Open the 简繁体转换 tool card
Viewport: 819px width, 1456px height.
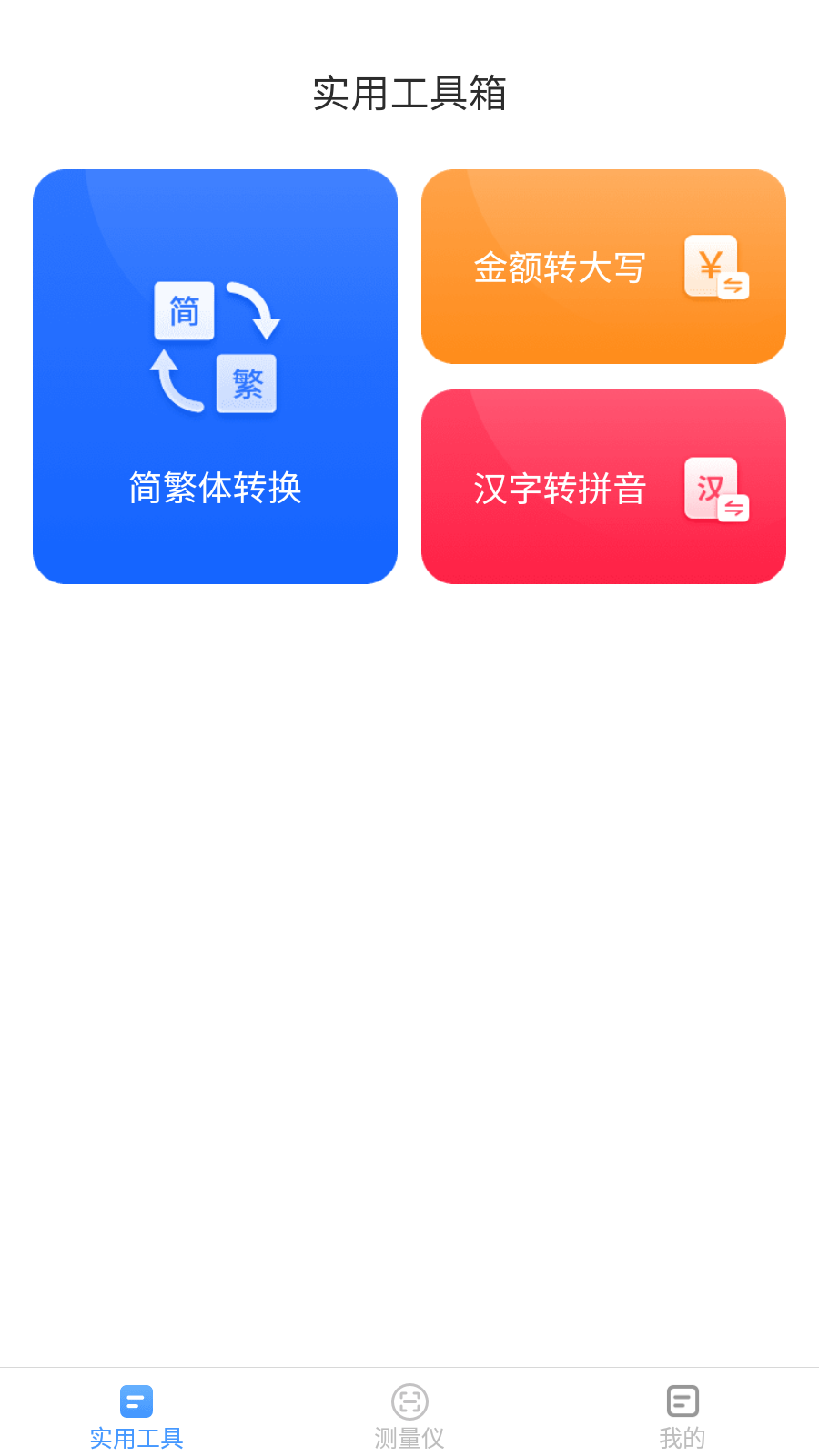[x=216, y=375]
